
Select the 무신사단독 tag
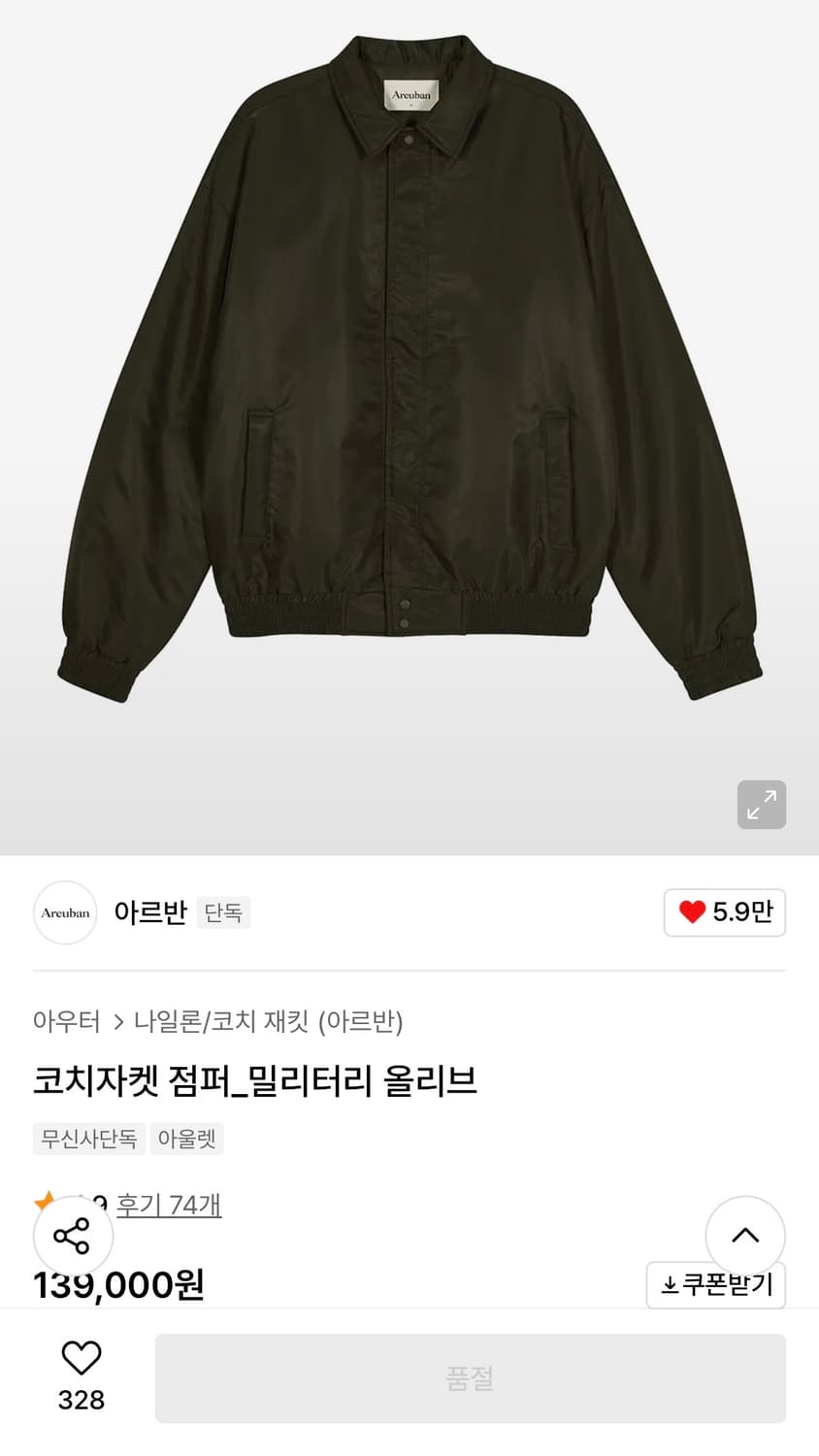88,1139
